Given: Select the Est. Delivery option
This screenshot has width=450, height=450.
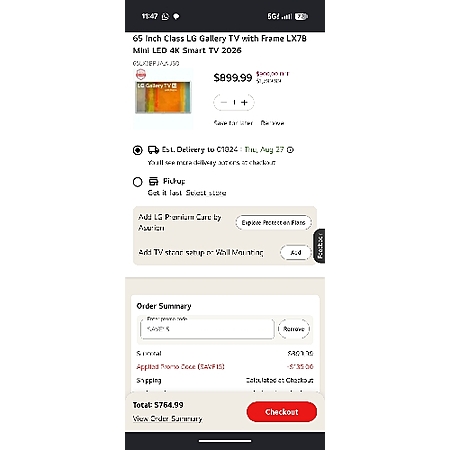Looking at the screenshot, I should pyautogui.click(x=137, y=150).
